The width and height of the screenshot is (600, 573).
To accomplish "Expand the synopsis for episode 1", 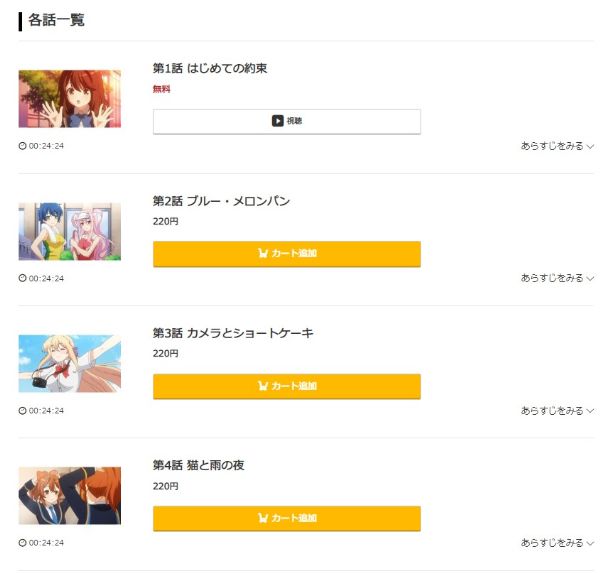I will pyautogui.click(x=556, y=146).
